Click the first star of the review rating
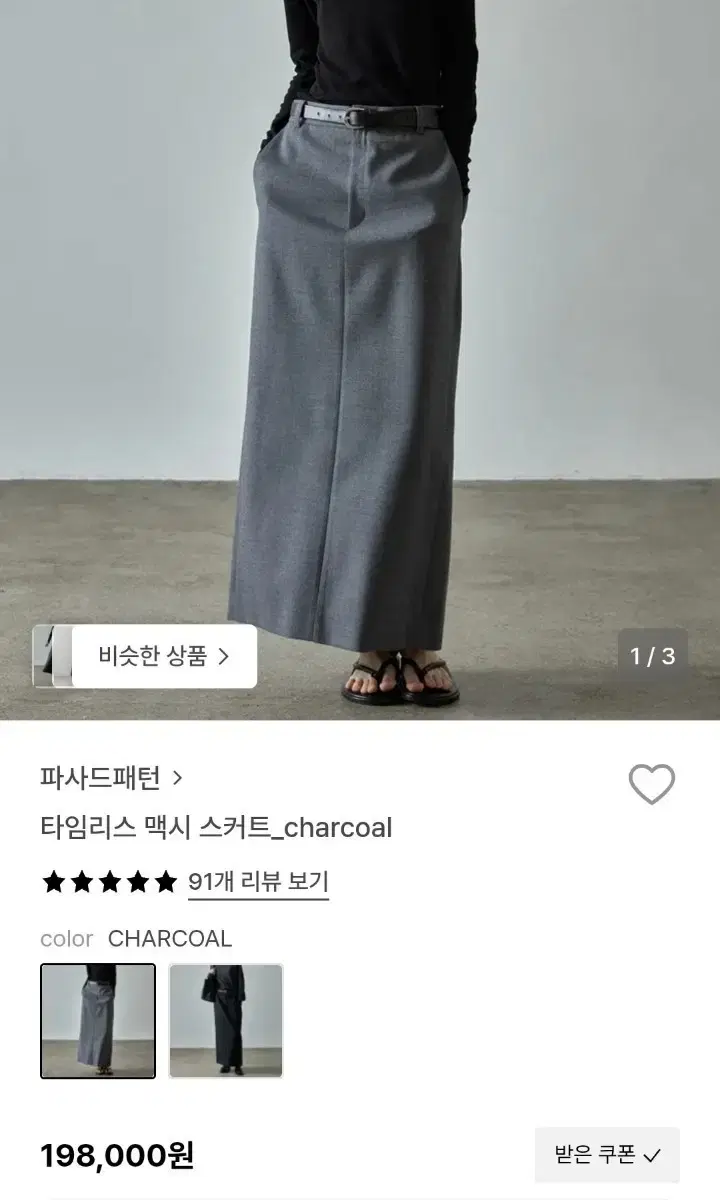Viewport: 720px width, 1200px height. (x=52, y=883)
